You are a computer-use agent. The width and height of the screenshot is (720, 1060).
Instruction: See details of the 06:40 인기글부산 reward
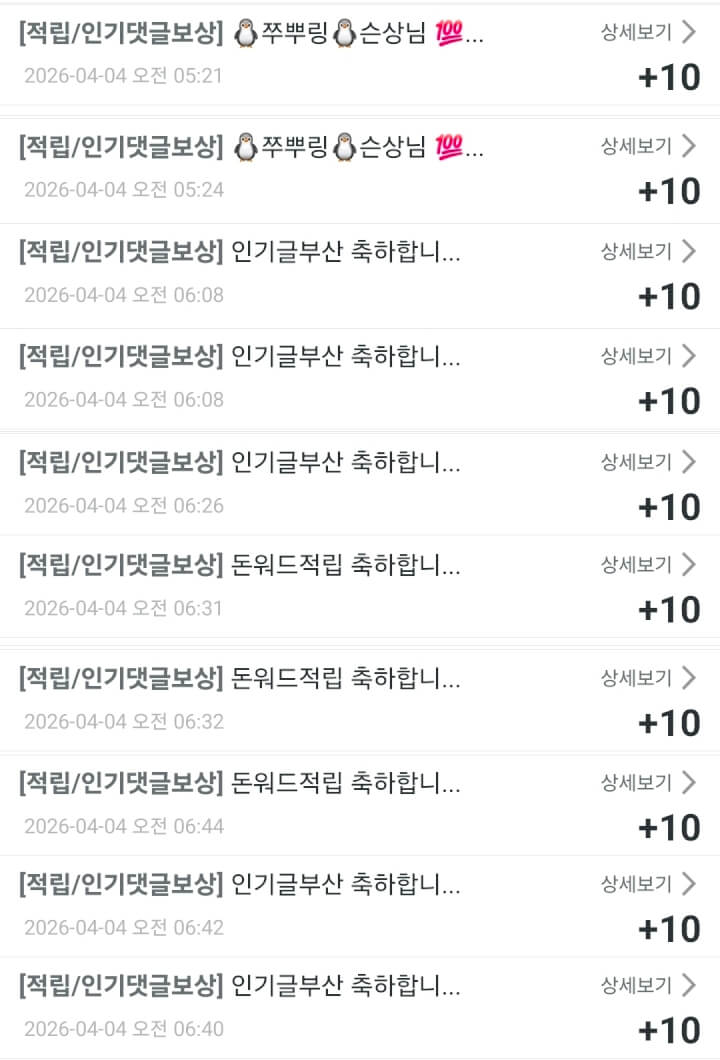click(x=647, y=987)
